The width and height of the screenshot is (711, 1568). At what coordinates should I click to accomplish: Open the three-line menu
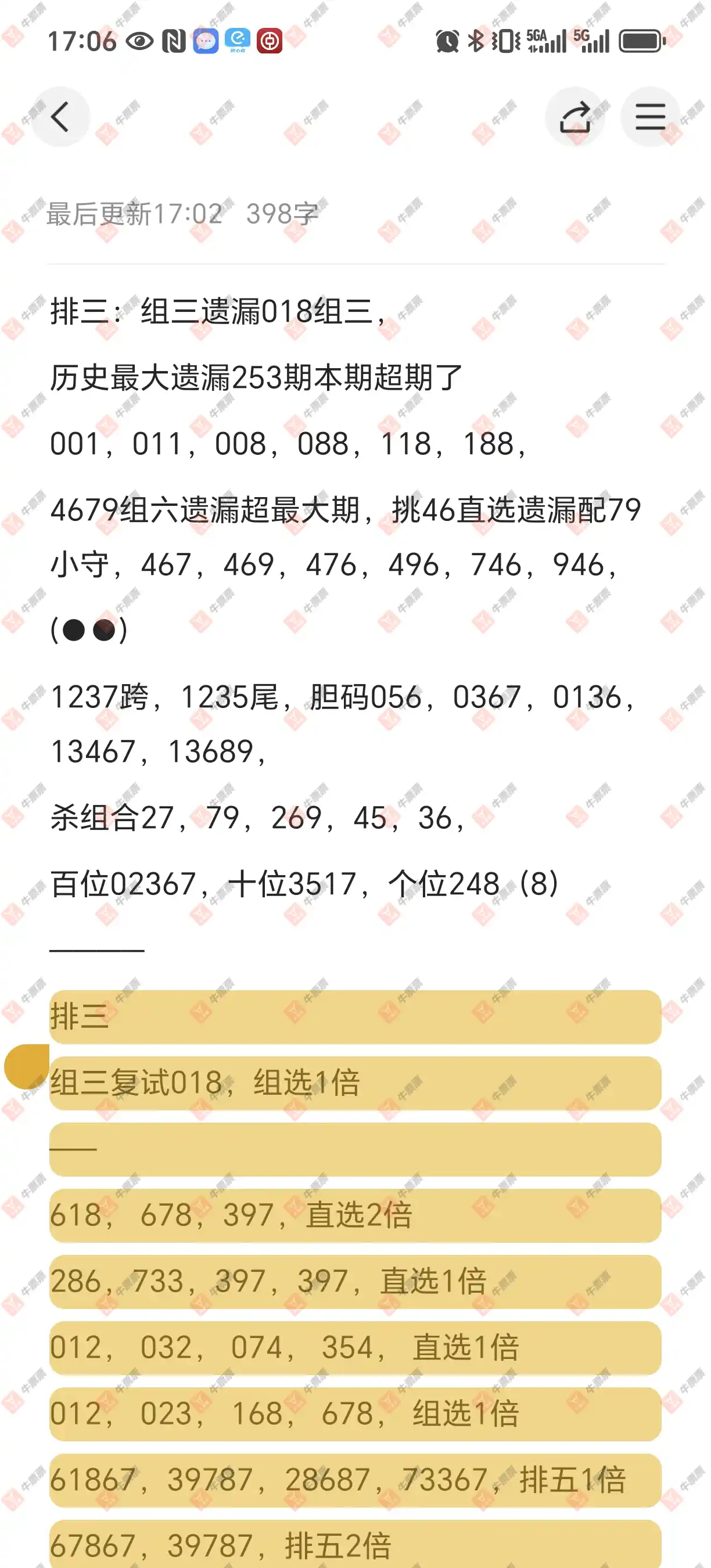point(649,117)
